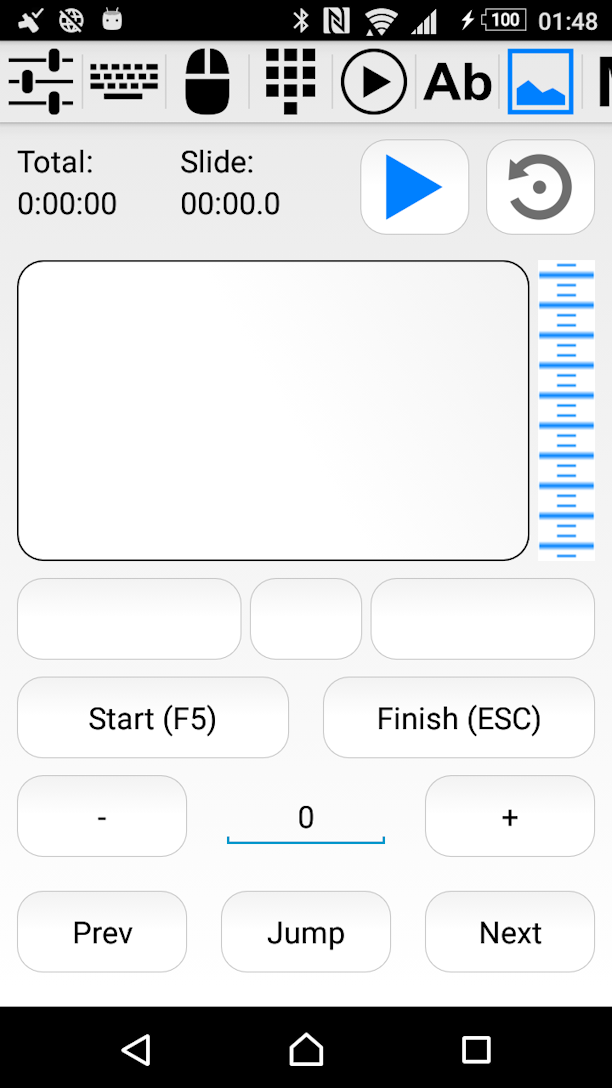Jump to the entered slide
Viewport: 612px width, 1088px height.
coord(306,932)
